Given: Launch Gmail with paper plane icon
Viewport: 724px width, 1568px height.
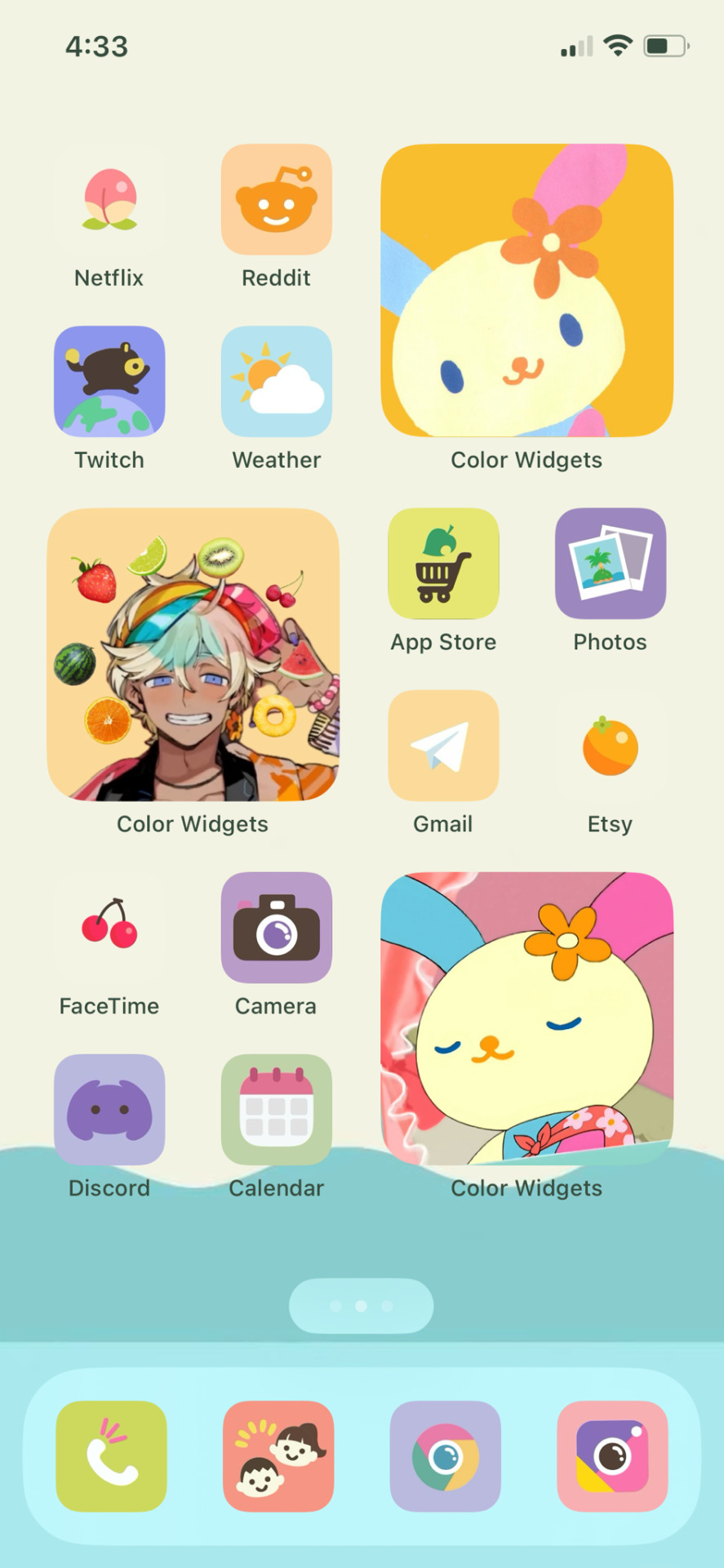Looking at the screenshot, I should [x=443, y=746].
